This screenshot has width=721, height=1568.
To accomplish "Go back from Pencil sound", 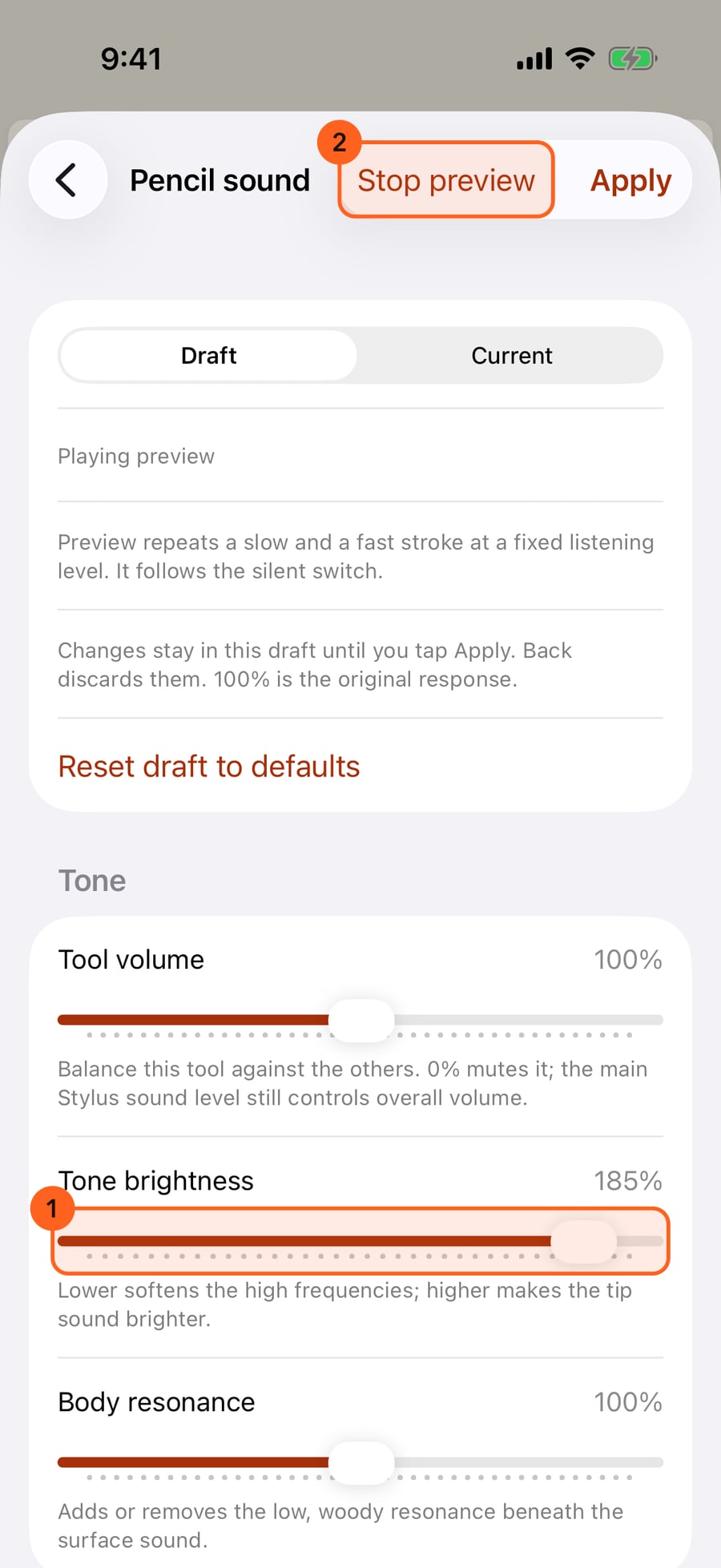I will 68,179.
